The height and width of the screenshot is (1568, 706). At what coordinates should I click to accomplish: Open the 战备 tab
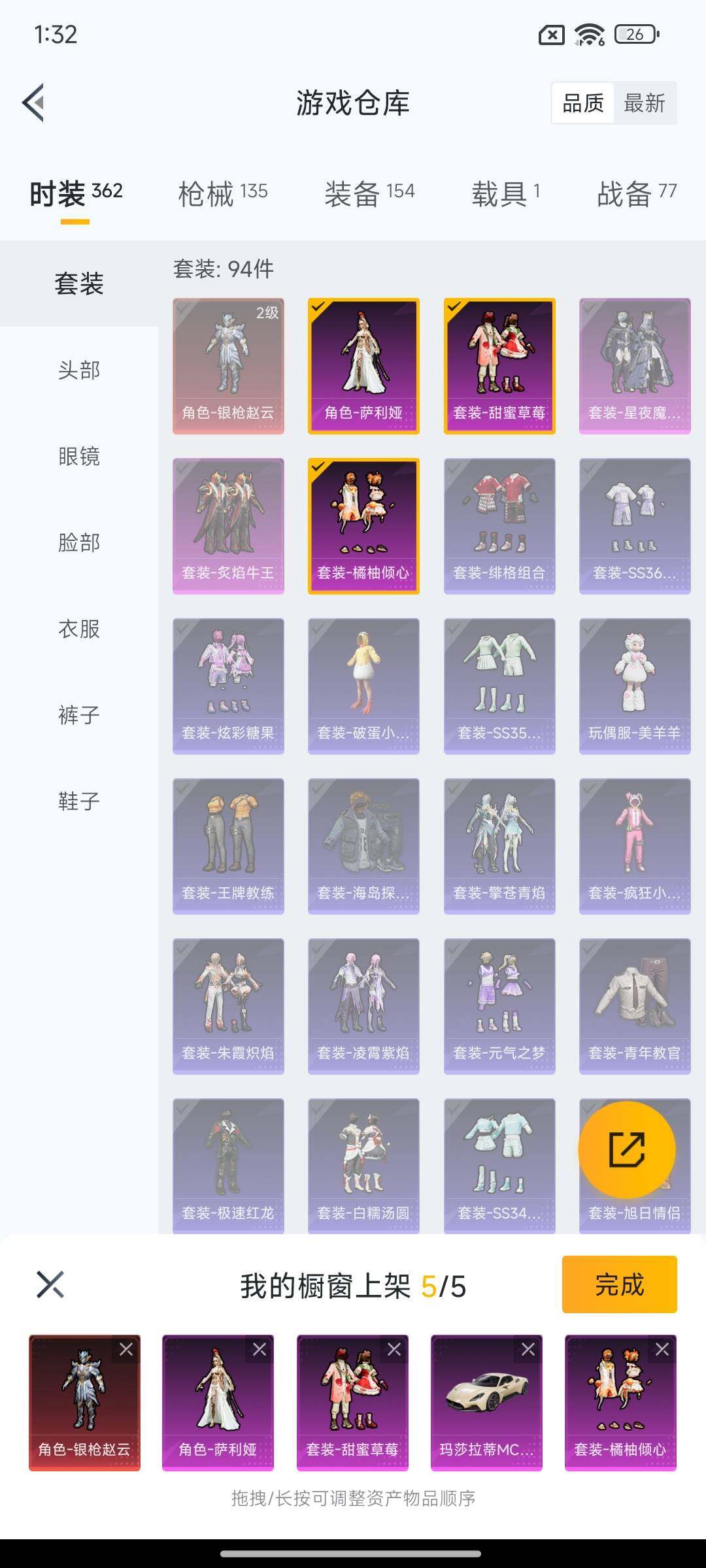click(636, 193)
